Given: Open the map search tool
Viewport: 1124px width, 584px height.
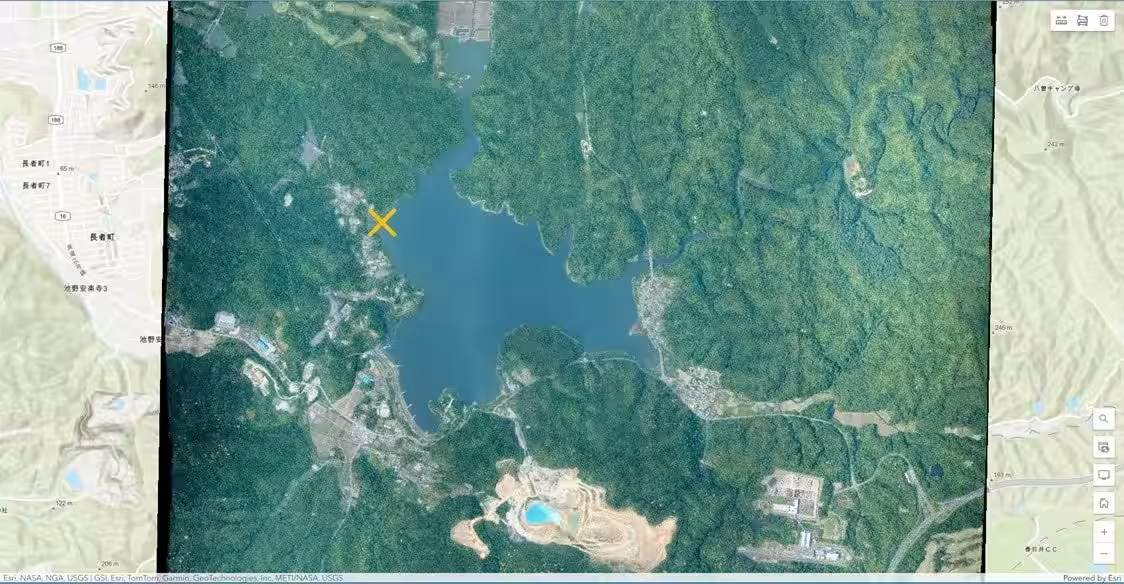Looking at the screenshot, I should coord(1104,419).
